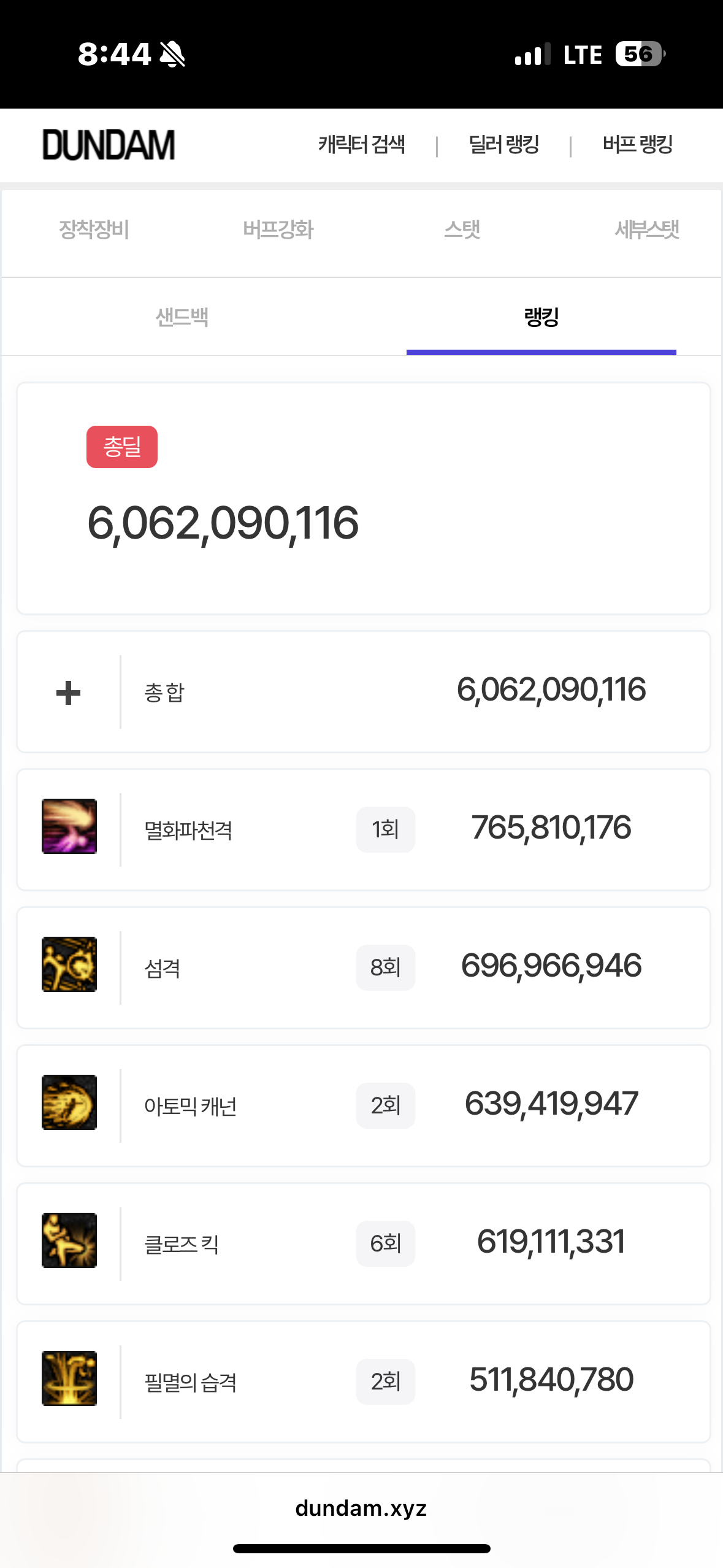Image resolution: width=723 pixels, height=1568 pixels.
Task: Switch to the 샌드백 tab
Action: (x=182, y=318)
